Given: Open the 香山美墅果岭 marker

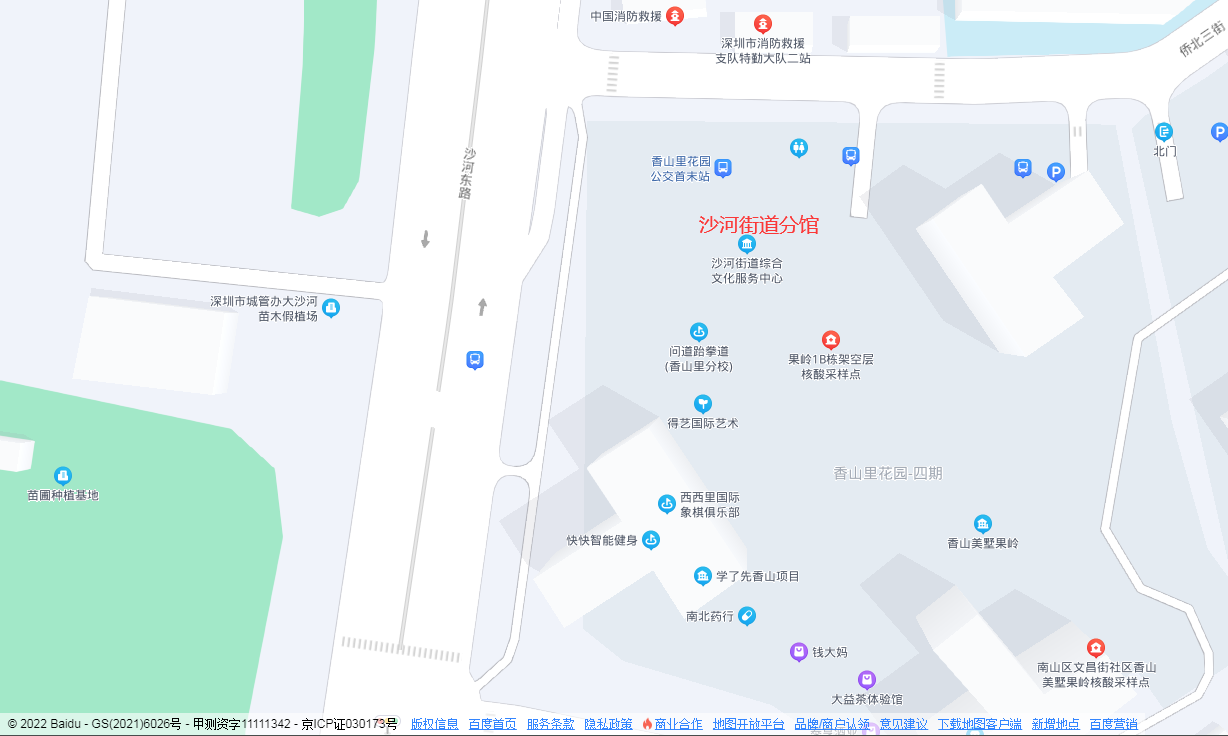Looking at the screenshot, I should coord(982,524).
